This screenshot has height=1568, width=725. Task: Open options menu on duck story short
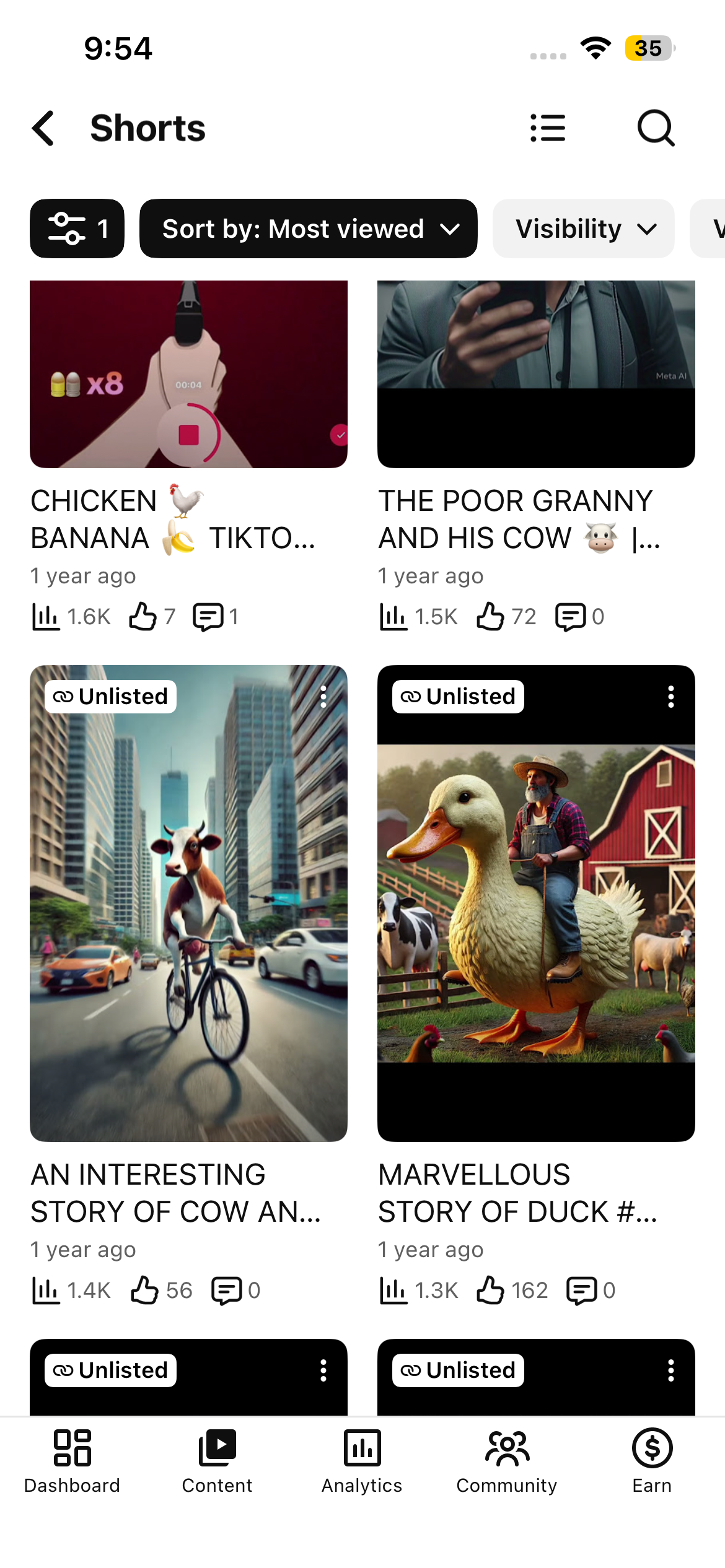tap(671, 697)
